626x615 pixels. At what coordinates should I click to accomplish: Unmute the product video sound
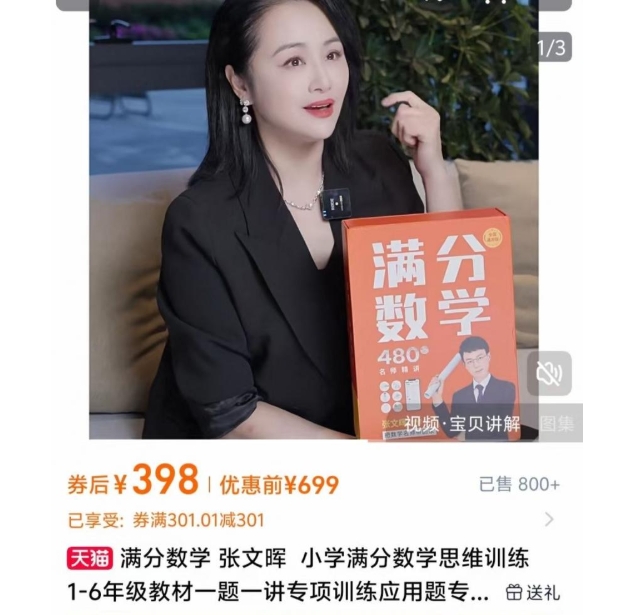click(x=549, y=374)
